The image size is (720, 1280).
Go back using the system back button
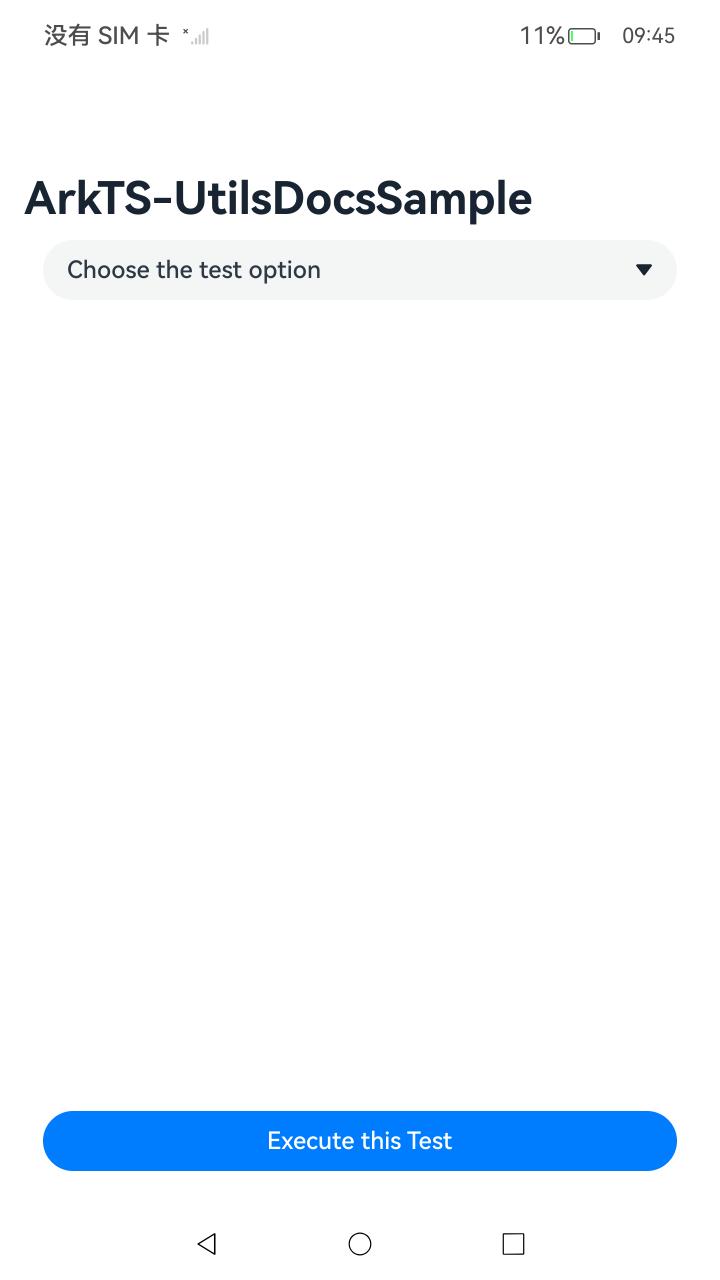coord(207,1243)
